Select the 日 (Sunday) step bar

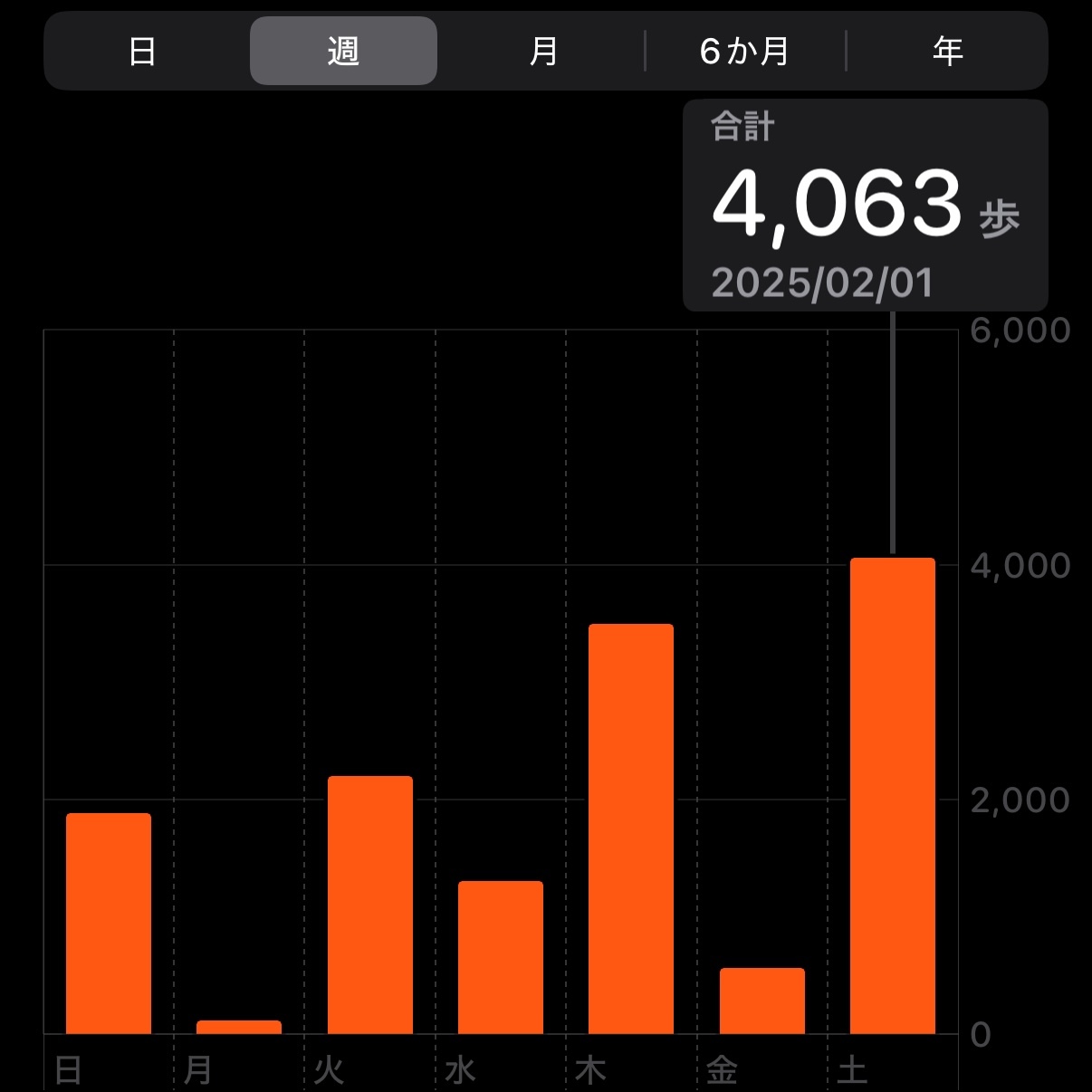point(109,924)
